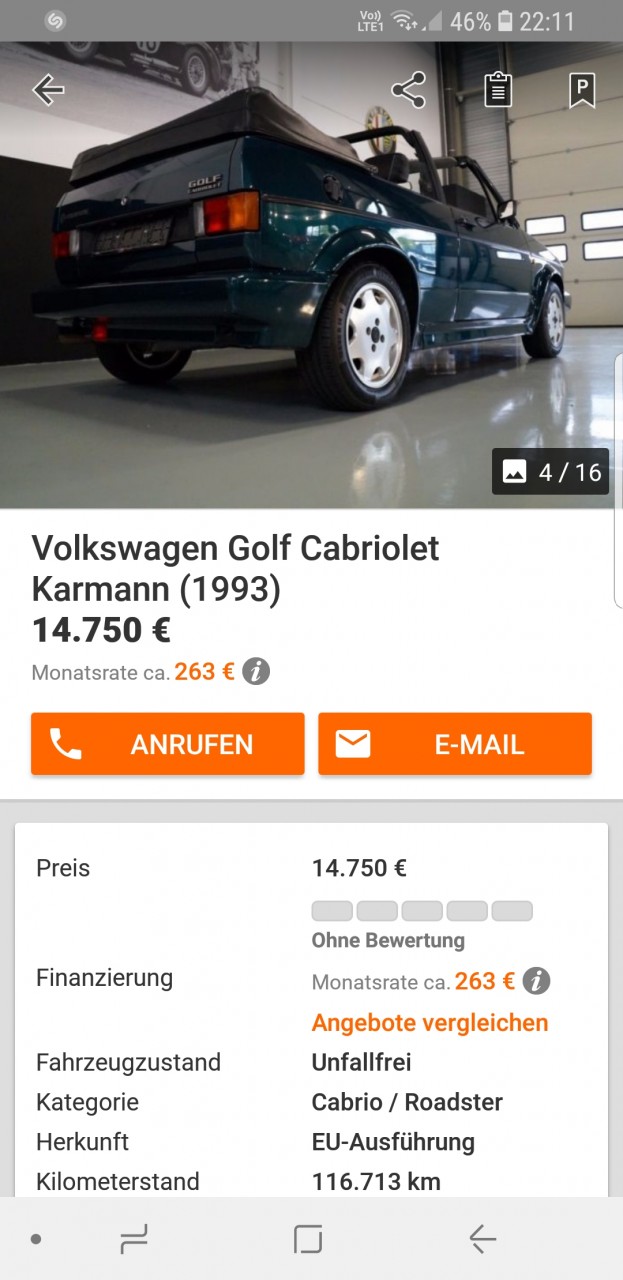Open Angebote vergleichen link
Screen dimensions: 623x1280
pyautogui.click(x=430, y=1022)
